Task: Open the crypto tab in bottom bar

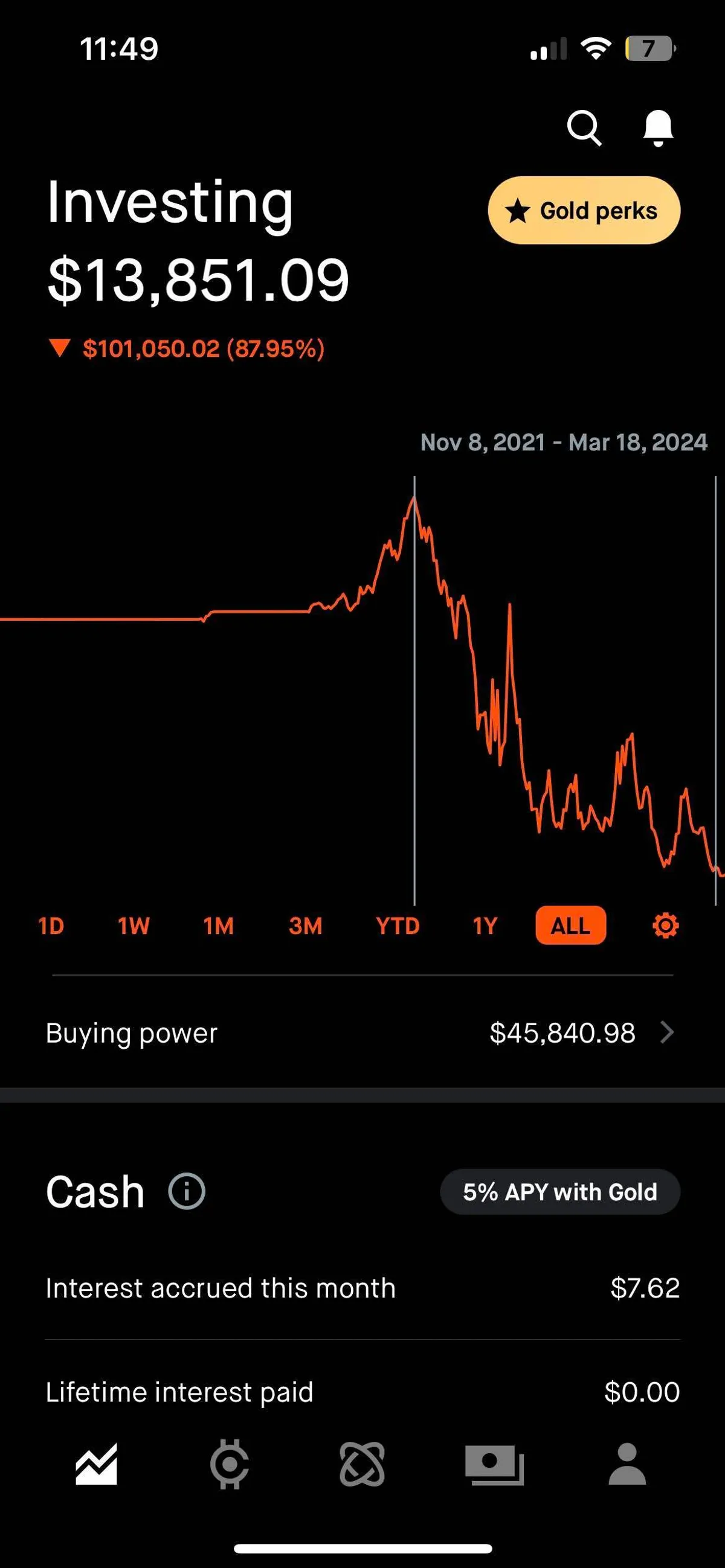Action: tap(229, 1464)
